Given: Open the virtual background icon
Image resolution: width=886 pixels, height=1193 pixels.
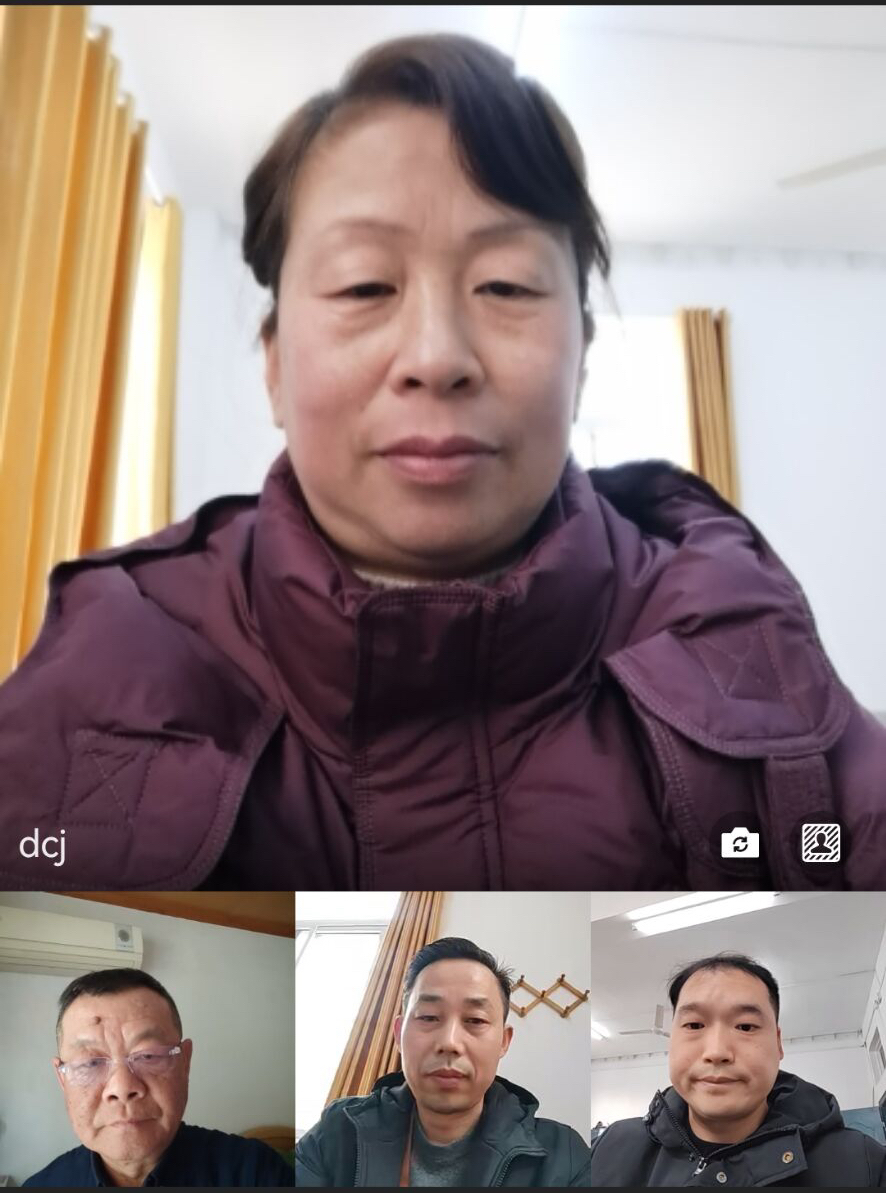Looking at the screenshot, I should point(821,843).
